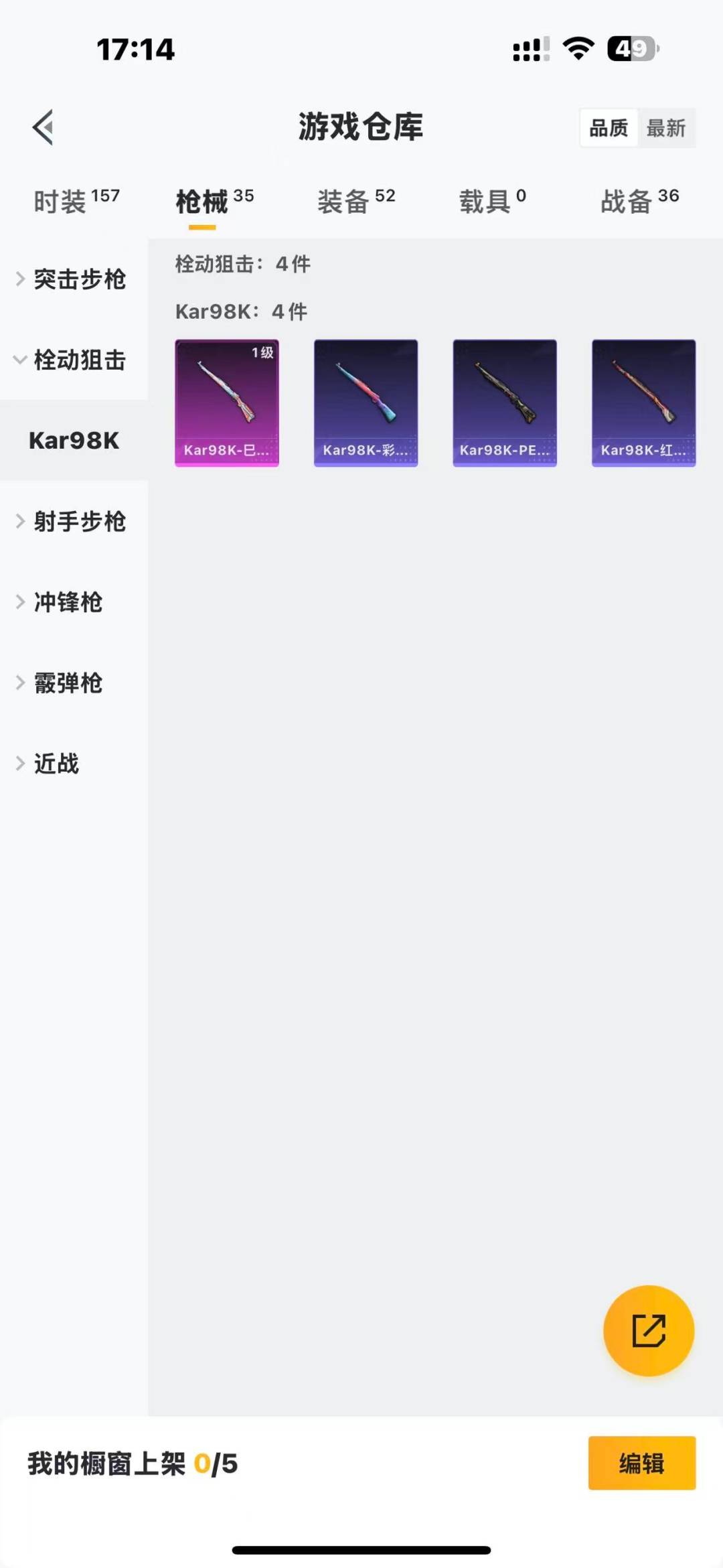This screenshot has width=723, height=1568.
Task: Expand the 近战 category
Action: coord(74,764)
